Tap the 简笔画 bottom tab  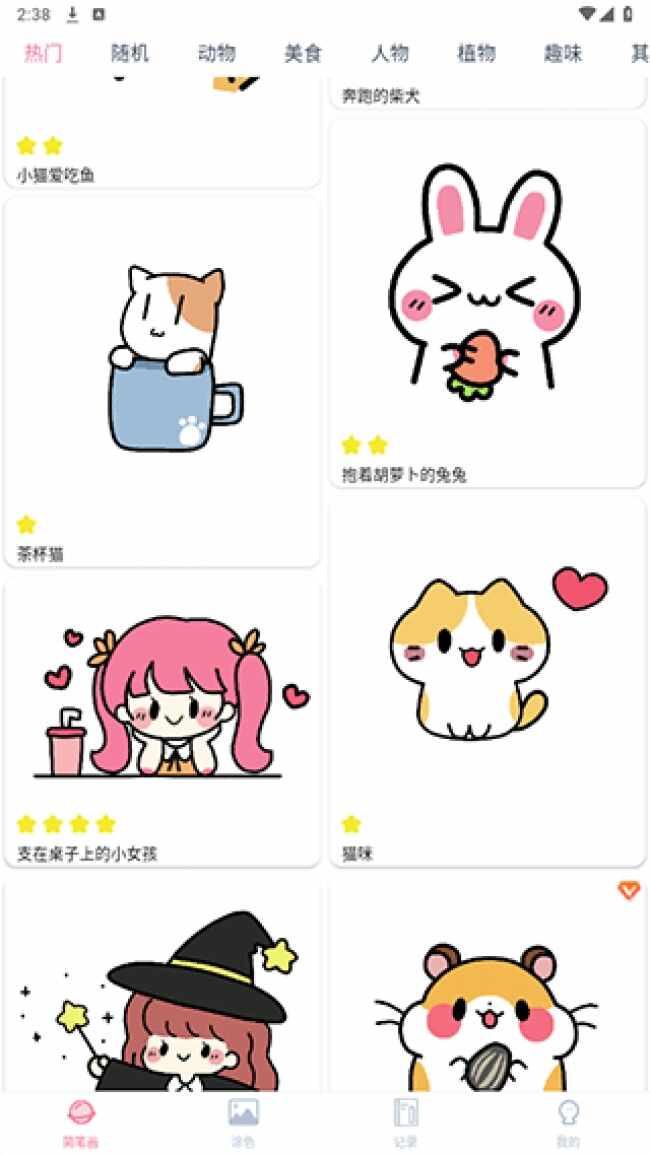[81, 1122]
